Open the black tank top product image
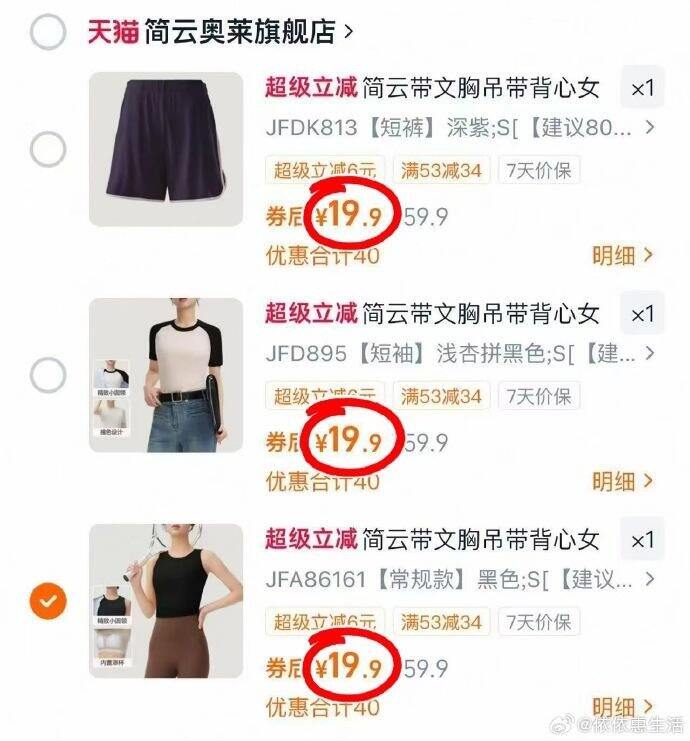Screen dimensions: 690x741 (166, 601)
